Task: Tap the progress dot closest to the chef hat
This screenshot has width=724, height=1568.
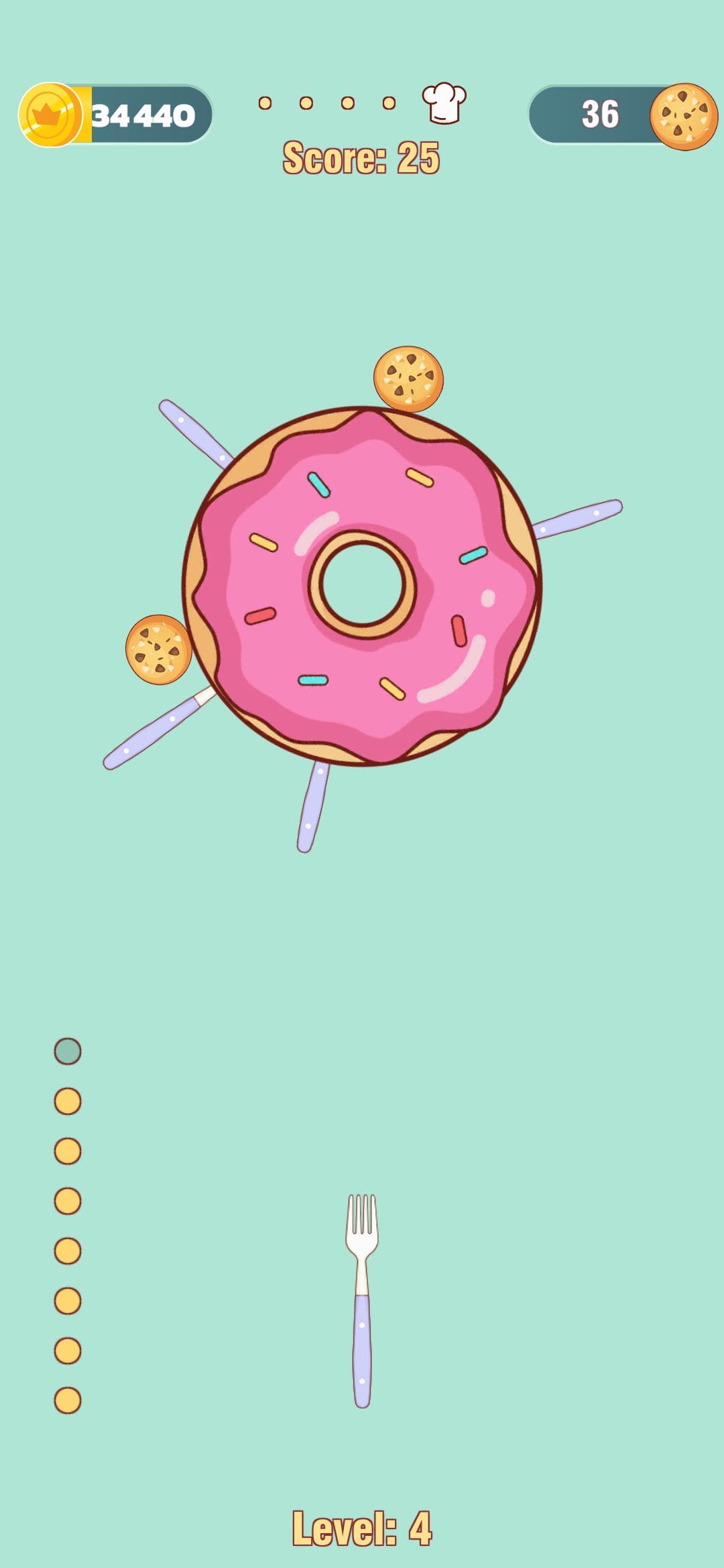Action: (x=389, y=102)
